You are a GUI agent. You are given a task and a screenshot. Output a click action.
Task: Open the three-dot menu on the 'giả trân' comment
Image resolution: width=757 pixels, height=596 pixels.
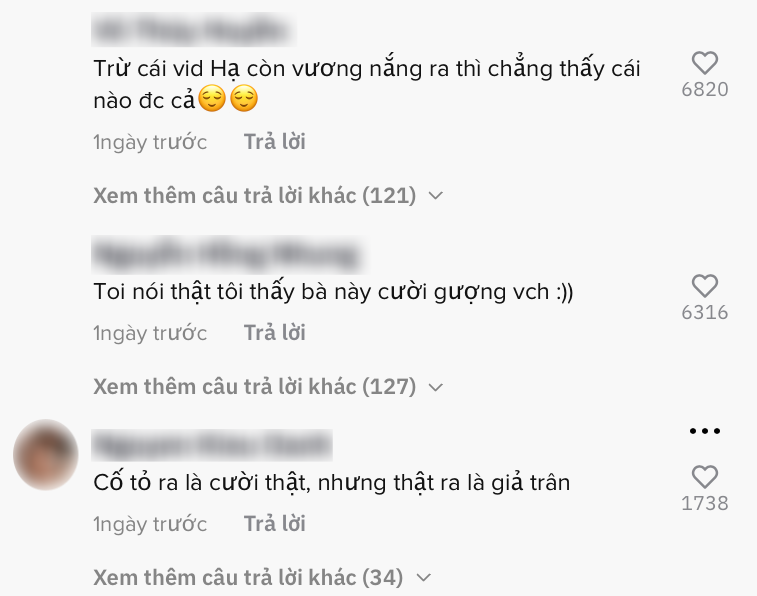click(x=705, y=432)
